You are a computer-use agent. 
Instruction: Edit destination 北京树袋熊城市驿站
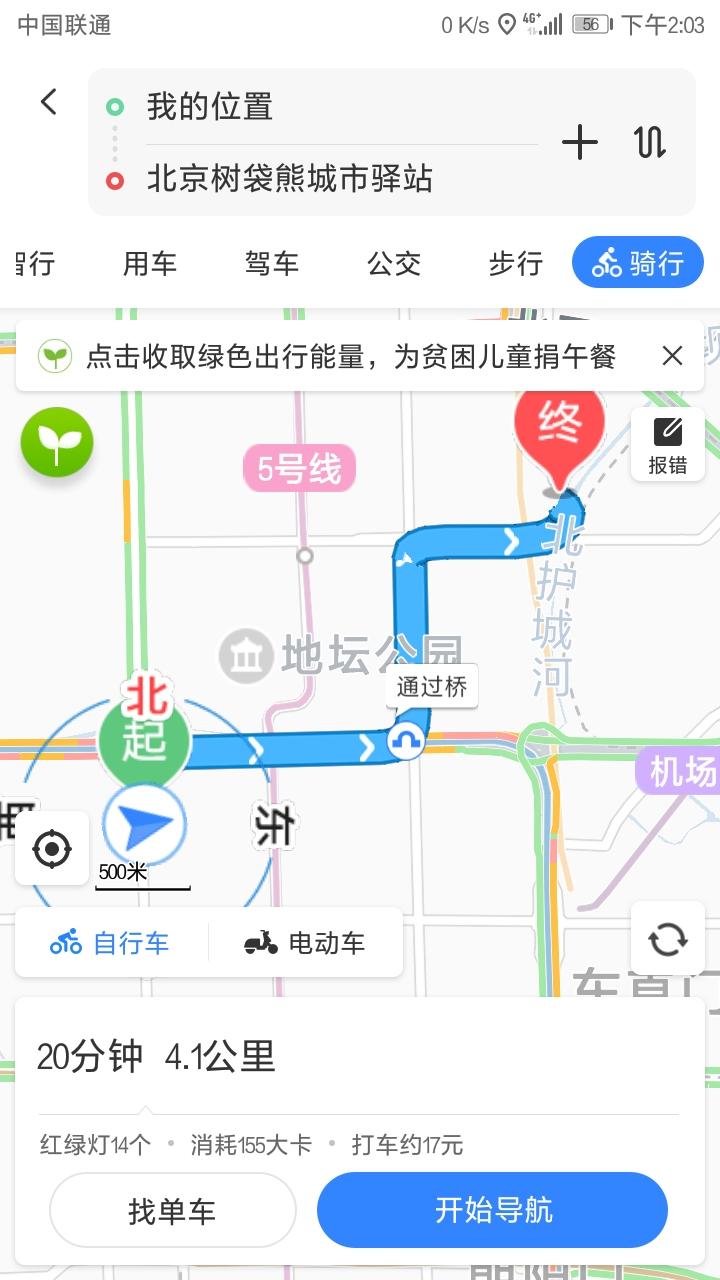[320, 179]
